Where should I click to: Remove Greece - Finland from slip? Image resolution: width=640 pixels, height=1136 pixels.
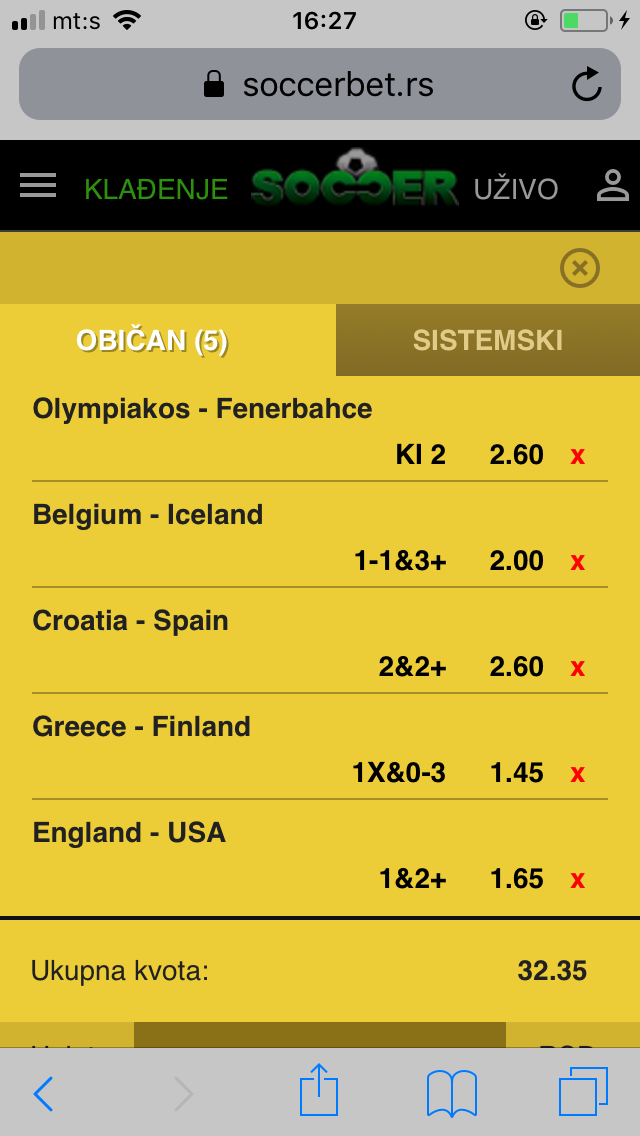[578, 774]
